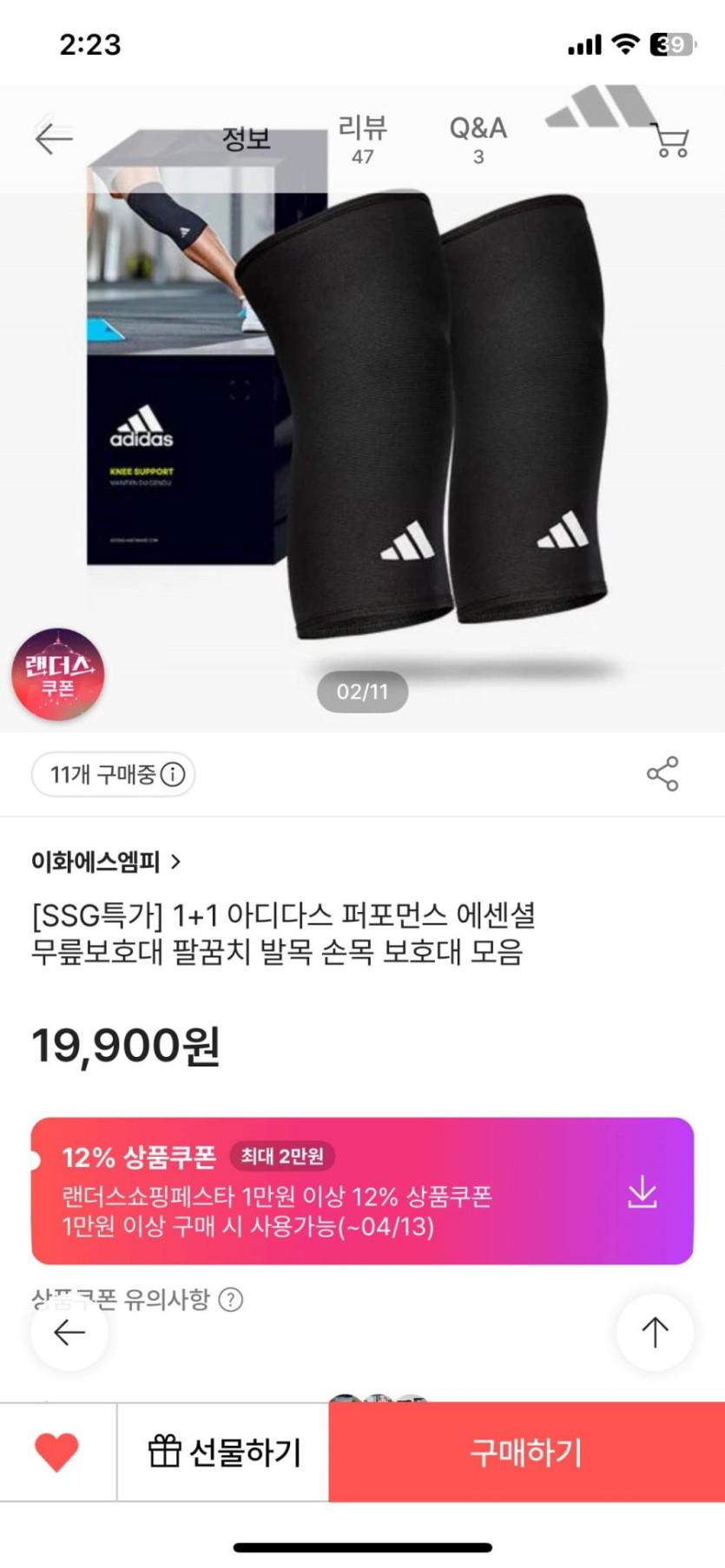Open the 이화에스엠피 store page
The height and width of the screenshot is (1568, 725).
click(x=106, y=862)
